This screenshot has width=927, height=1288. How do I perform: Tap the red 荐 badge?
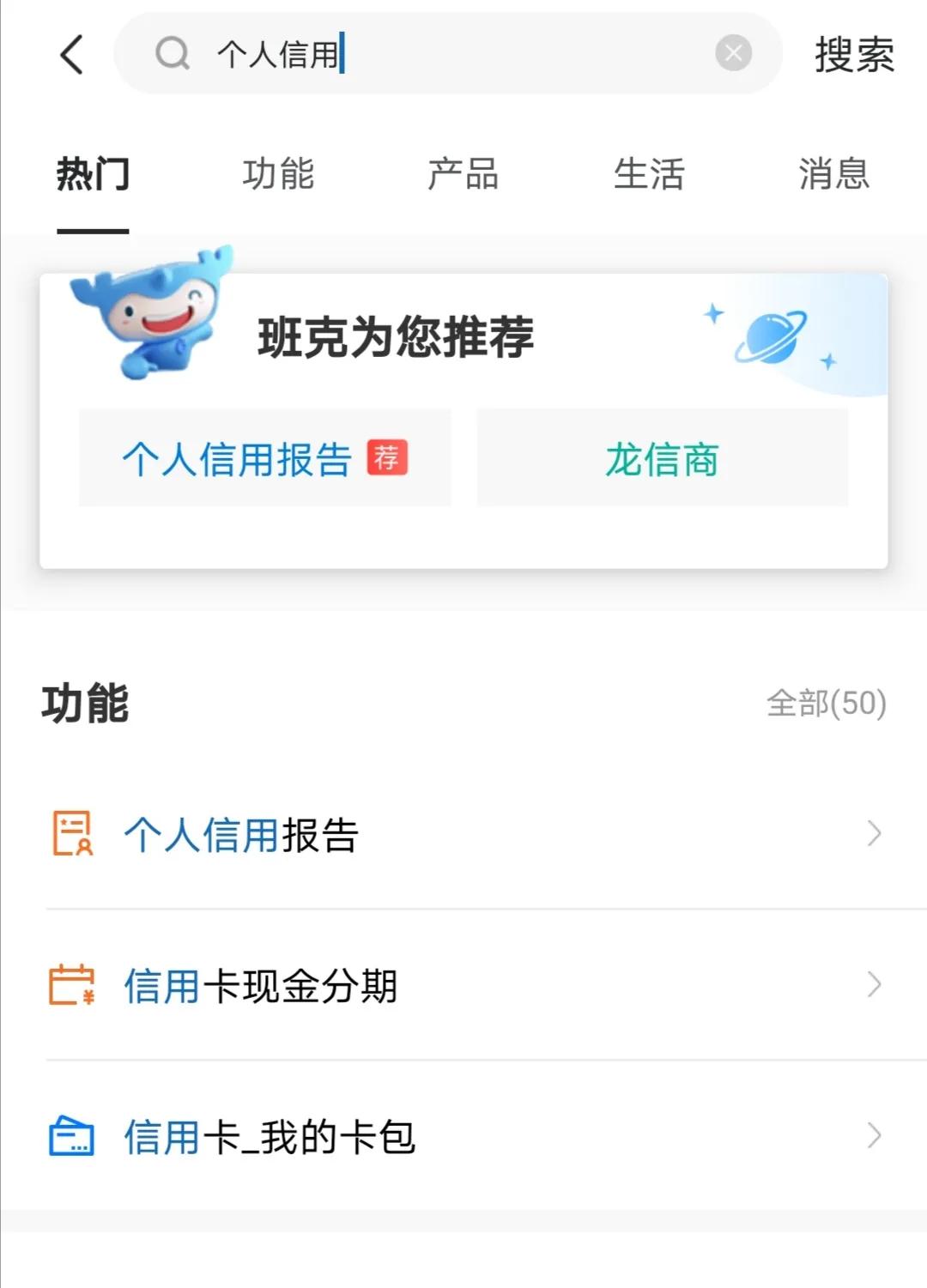(x=387, y=457)
